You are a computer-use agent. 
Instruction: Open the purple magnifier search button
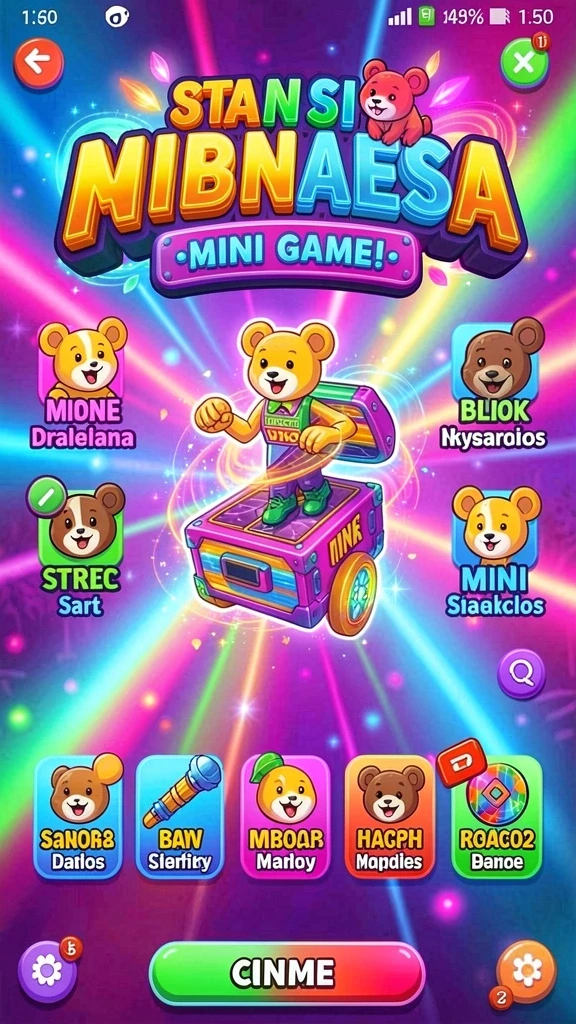(521, 673)
